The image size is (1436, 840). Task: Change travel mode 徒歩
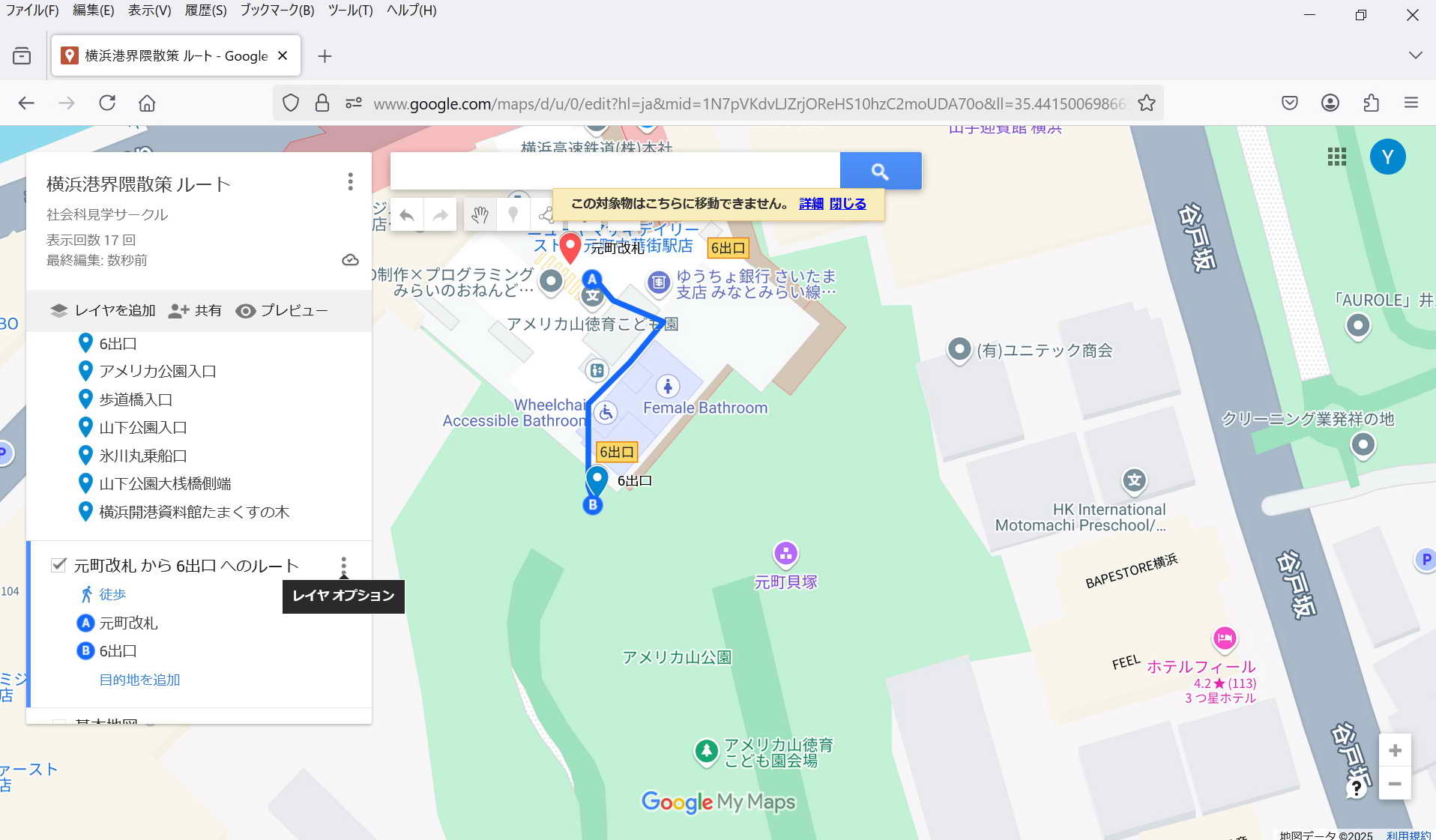tap(112, 594)
